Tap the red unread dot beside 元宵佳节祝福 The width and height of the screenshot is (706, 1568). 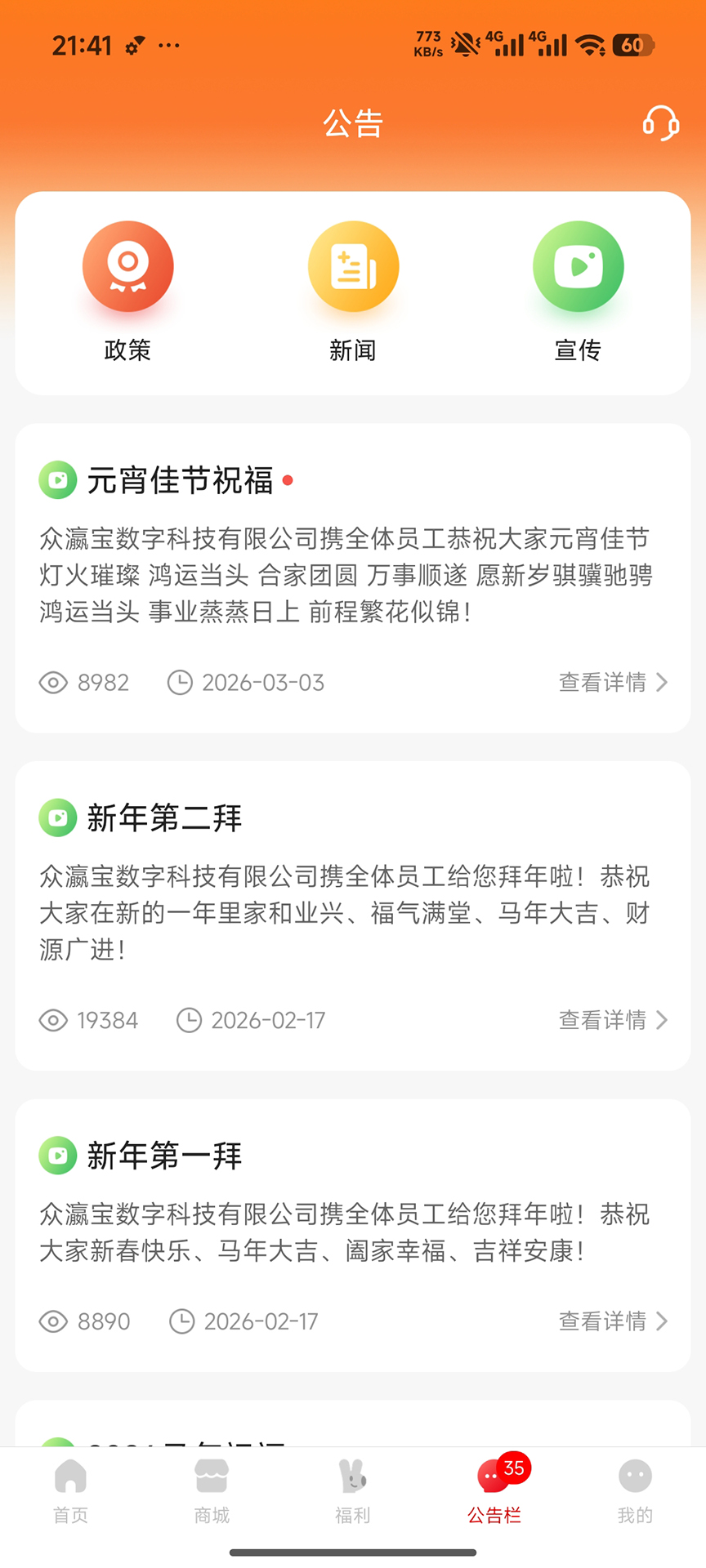(x=288, y=482)
